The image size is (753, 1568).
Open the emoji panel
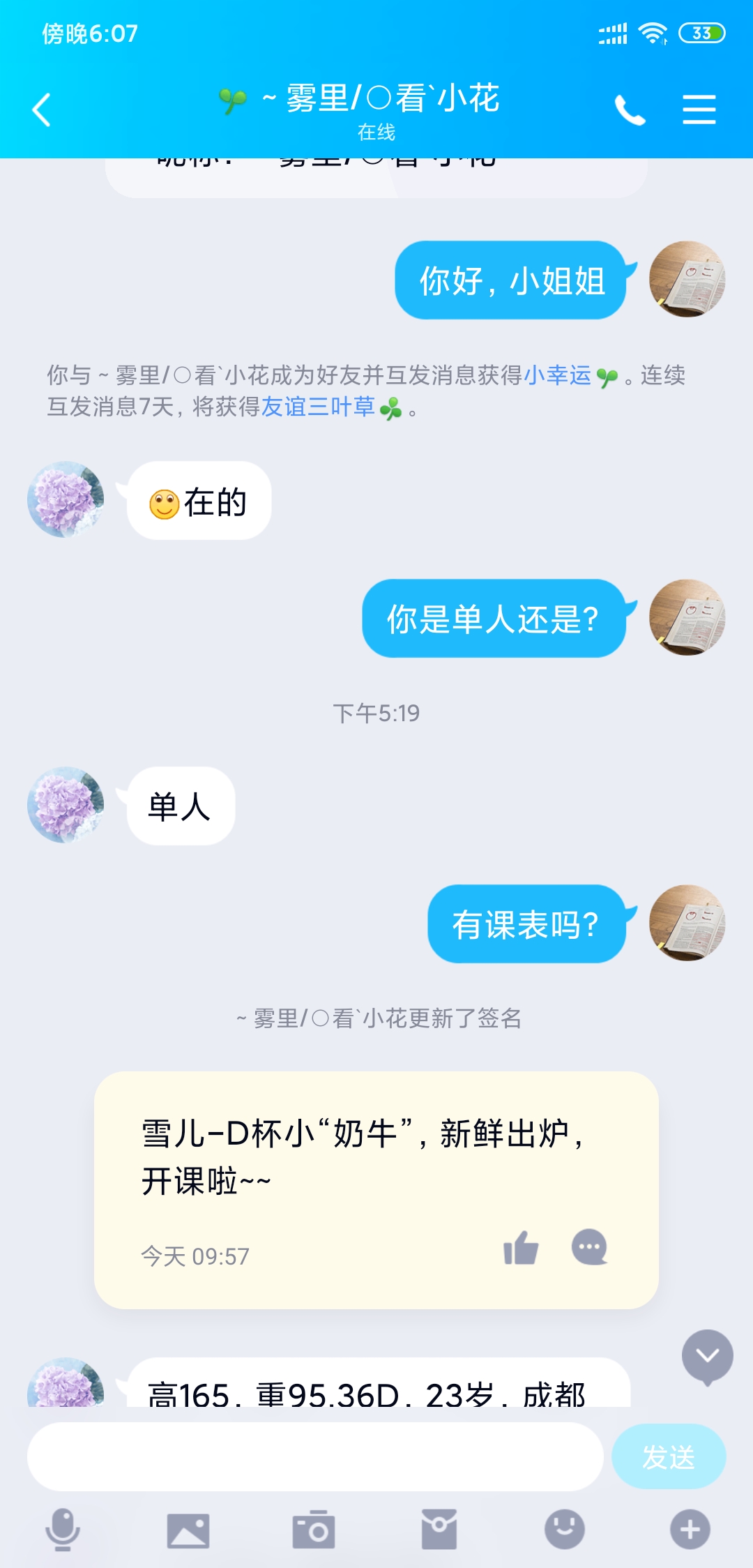tap(564, 1530)
